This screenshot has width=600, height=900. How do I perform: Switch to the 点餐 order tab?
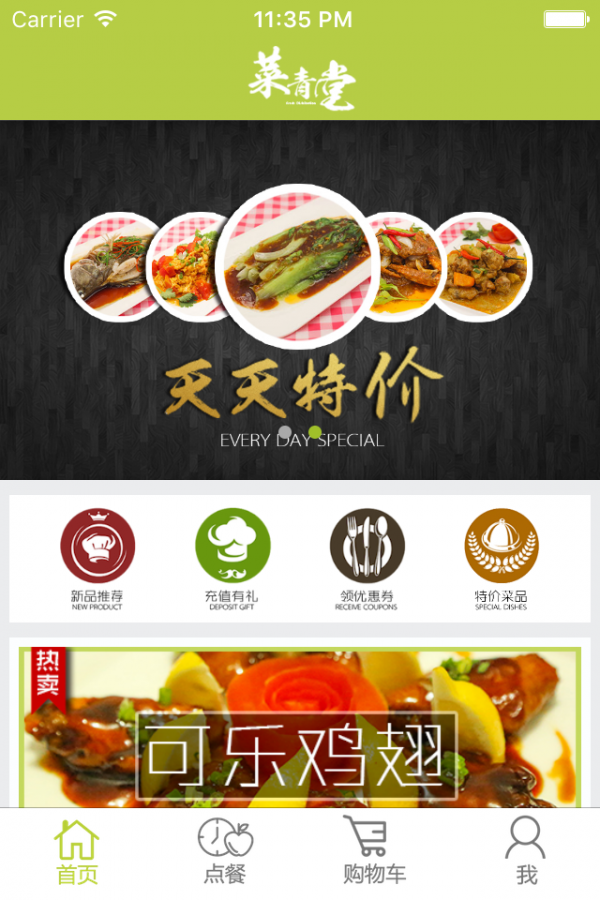[x=225, y=853]
